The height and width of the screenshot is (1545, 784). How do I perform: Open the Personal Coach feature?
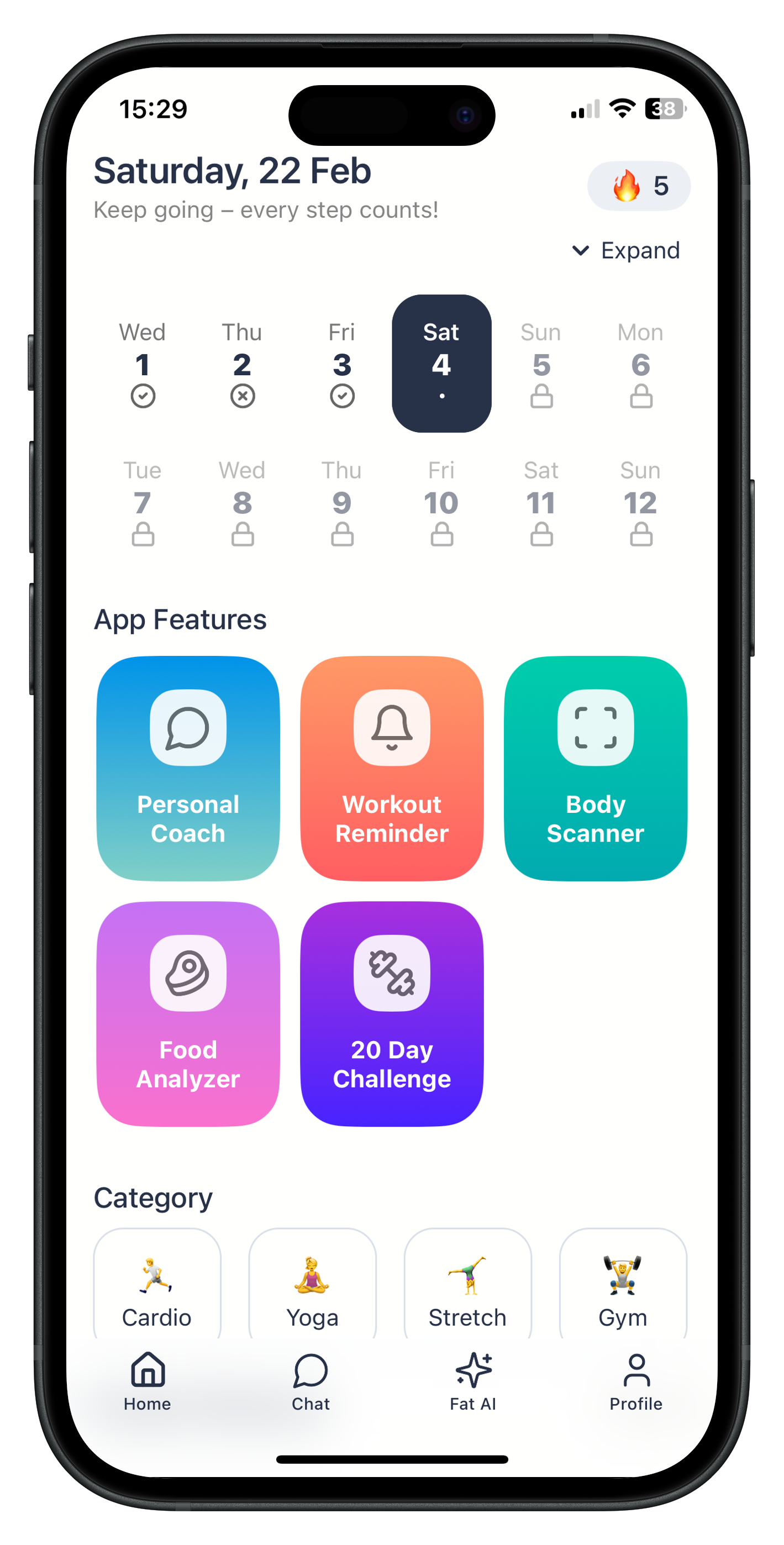click(x=188, y=768)
